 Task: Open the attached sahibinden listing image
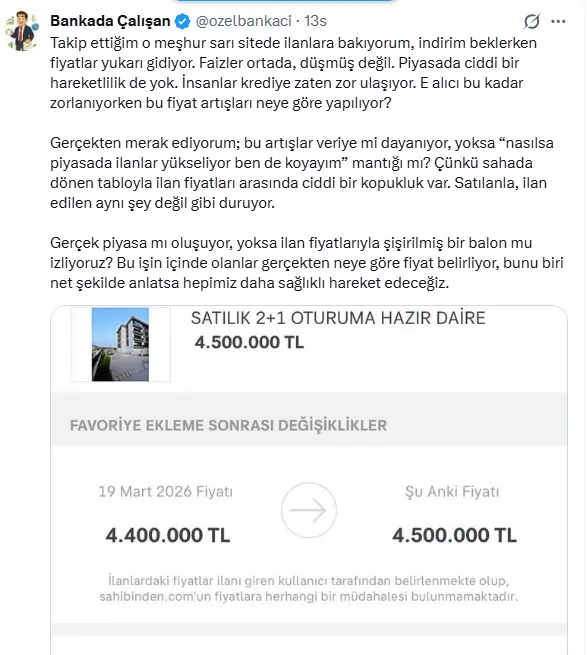(x=309, y=480)
